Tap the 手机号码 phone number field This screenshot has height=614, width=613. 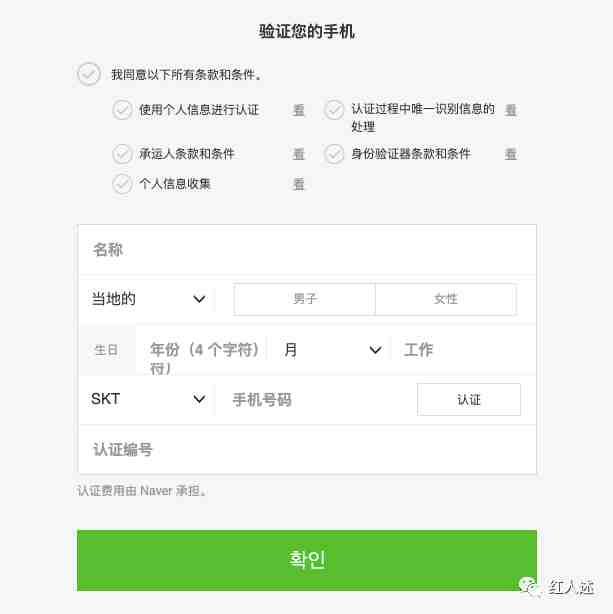point(315,399)
